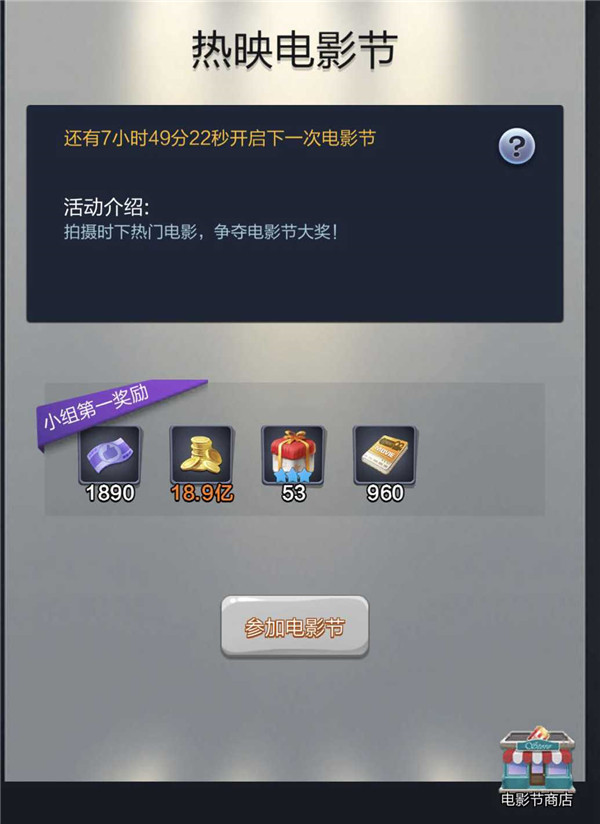600x824 pixels.
Task: View the gold coins reward 18.9亿
Action: click(x=200, y=456)
